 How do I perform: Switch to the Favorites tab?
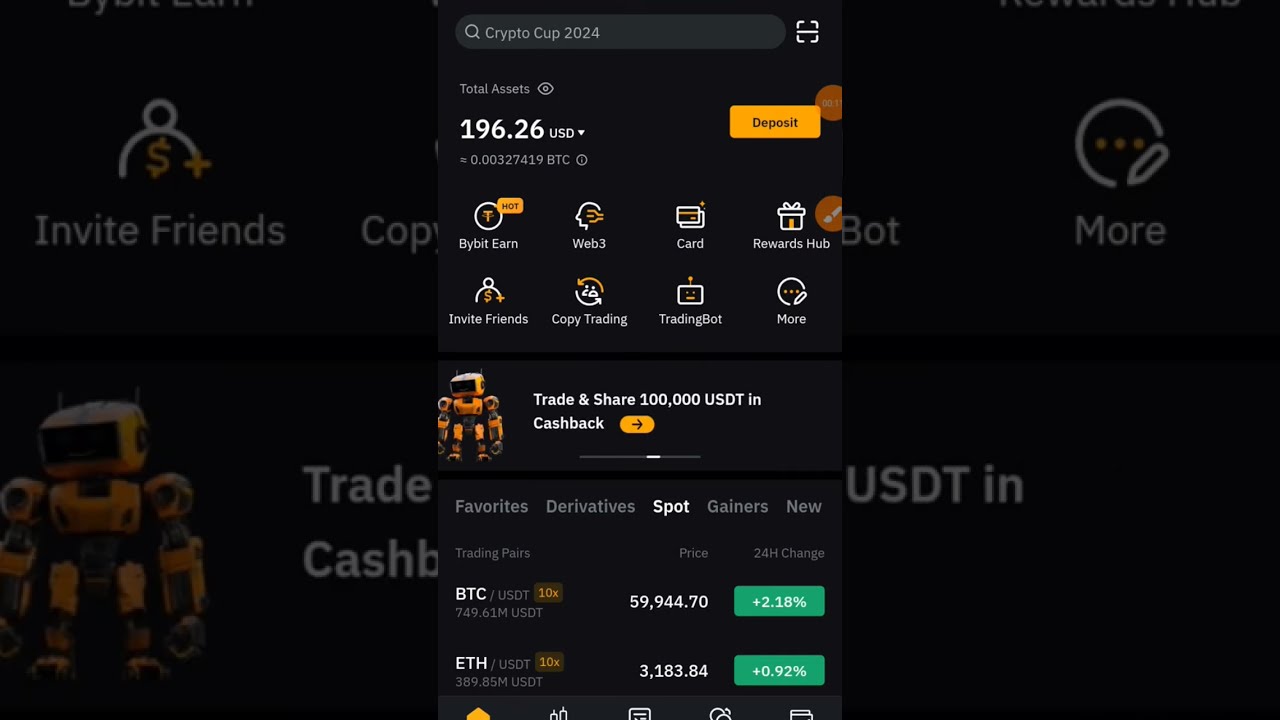point(491,506)
